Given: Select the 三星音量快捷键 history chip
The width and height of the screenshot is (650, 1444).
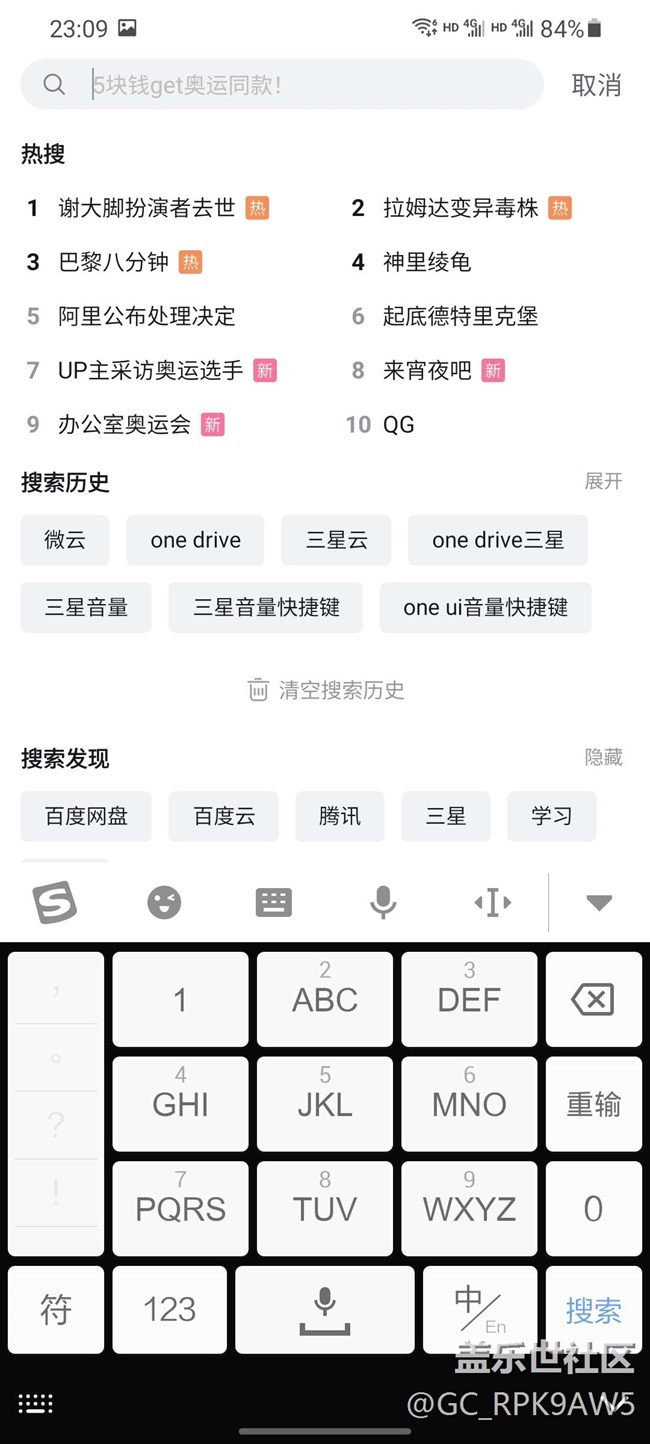Looking at the screenshot, I should pyautogui.click(x=266, y=607).
